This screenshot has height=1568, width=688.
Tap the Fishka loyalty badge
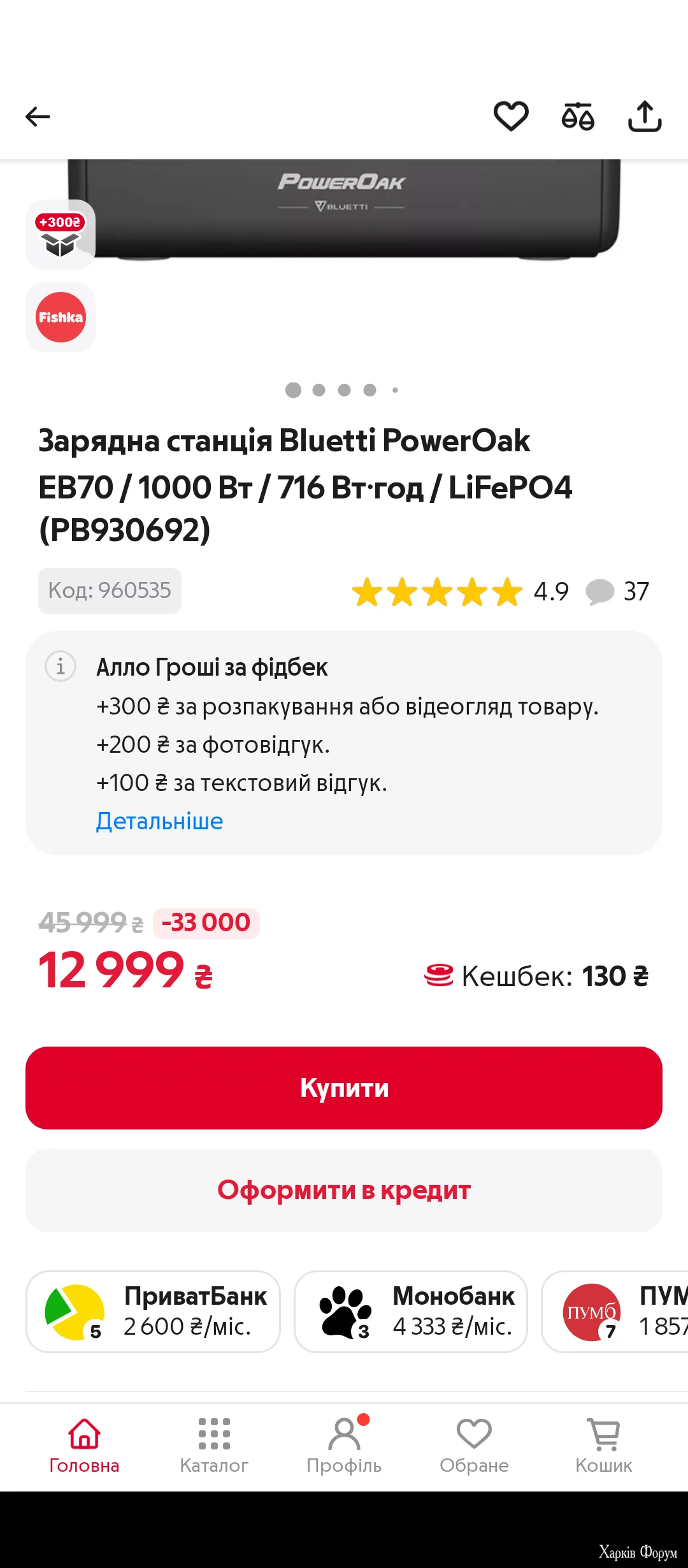coord(61,317)
